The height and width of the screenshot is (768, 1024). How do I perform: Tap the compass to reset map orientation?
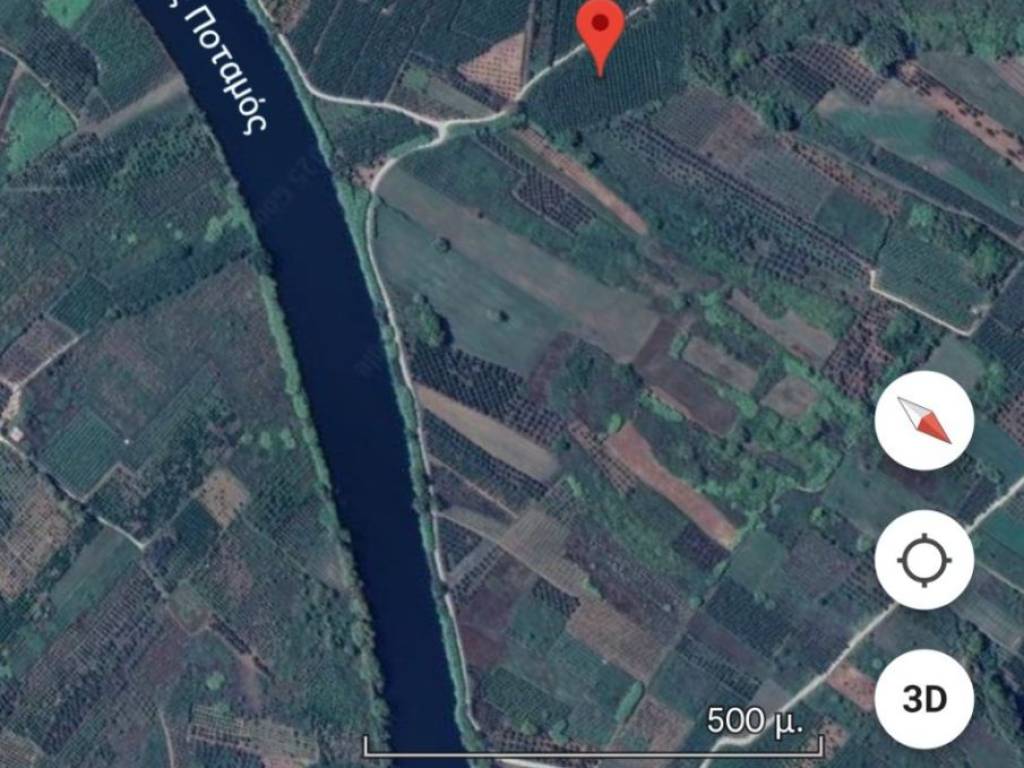point(924,420)
